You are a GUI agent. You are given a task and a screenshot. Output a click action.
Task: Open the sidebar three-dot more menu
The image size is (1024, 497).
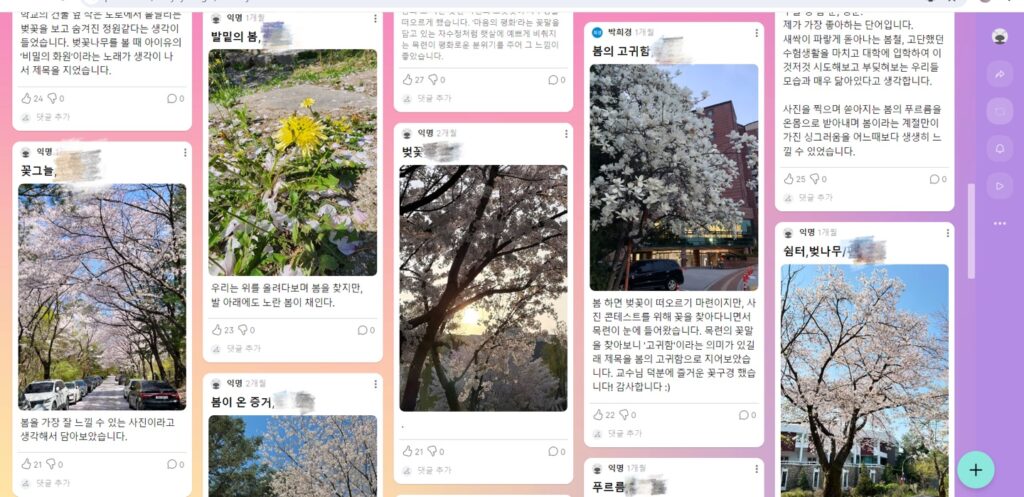[x=999, y=222]
